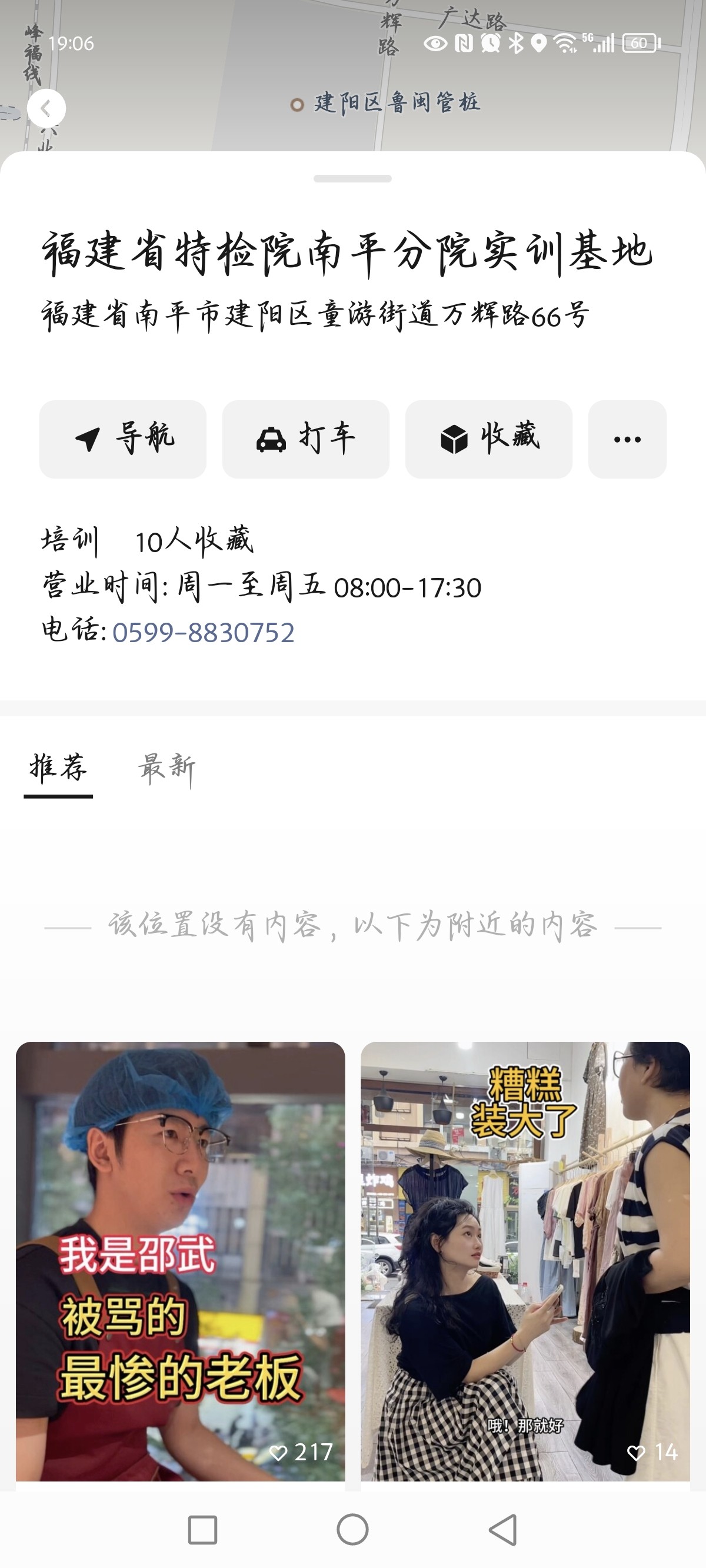Tap the system home button
The width and height of the screenshot is (706, 1568).
pyautogui.click(x=352, y=1530)
